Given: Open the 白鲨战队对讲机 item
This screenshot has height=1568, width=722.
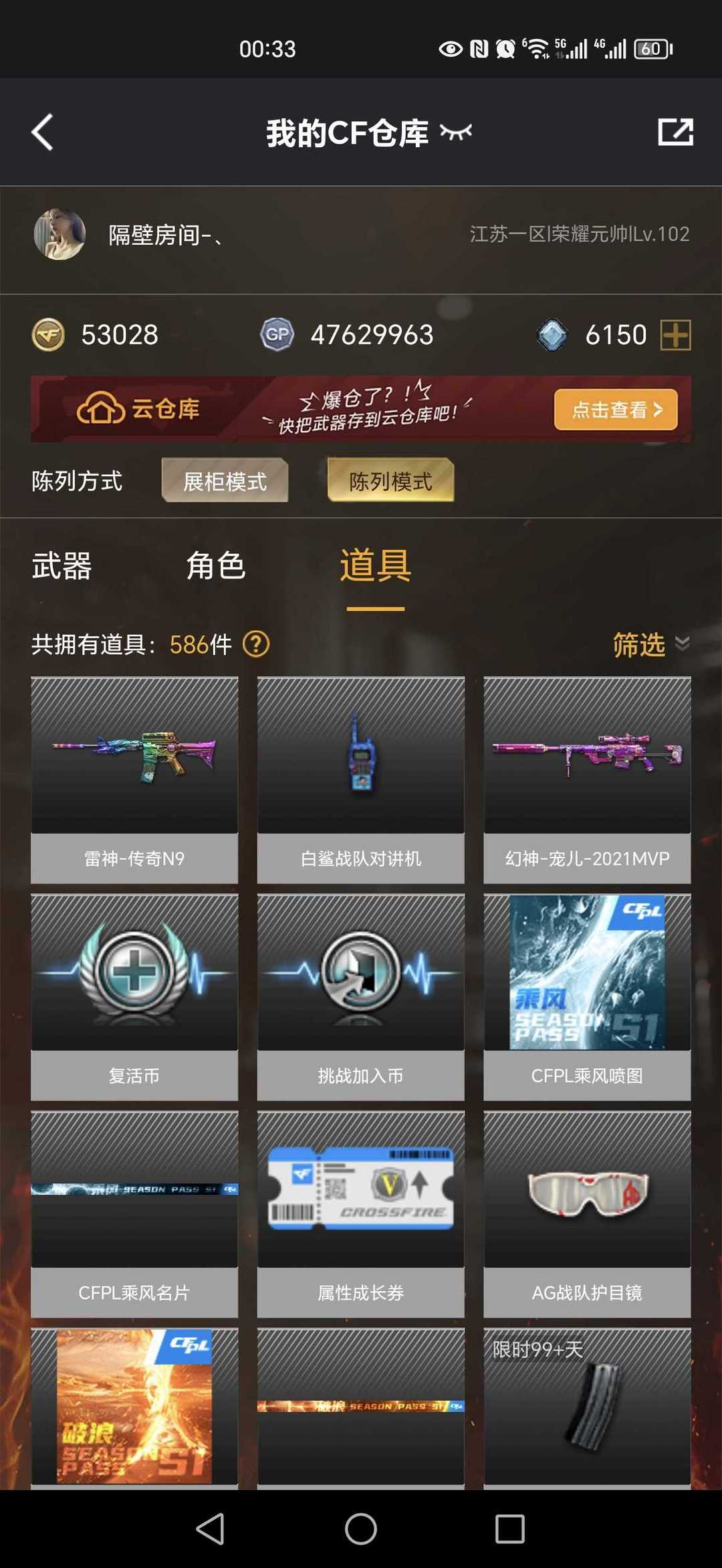Looking at the screenshot, I should coord(361,780).
